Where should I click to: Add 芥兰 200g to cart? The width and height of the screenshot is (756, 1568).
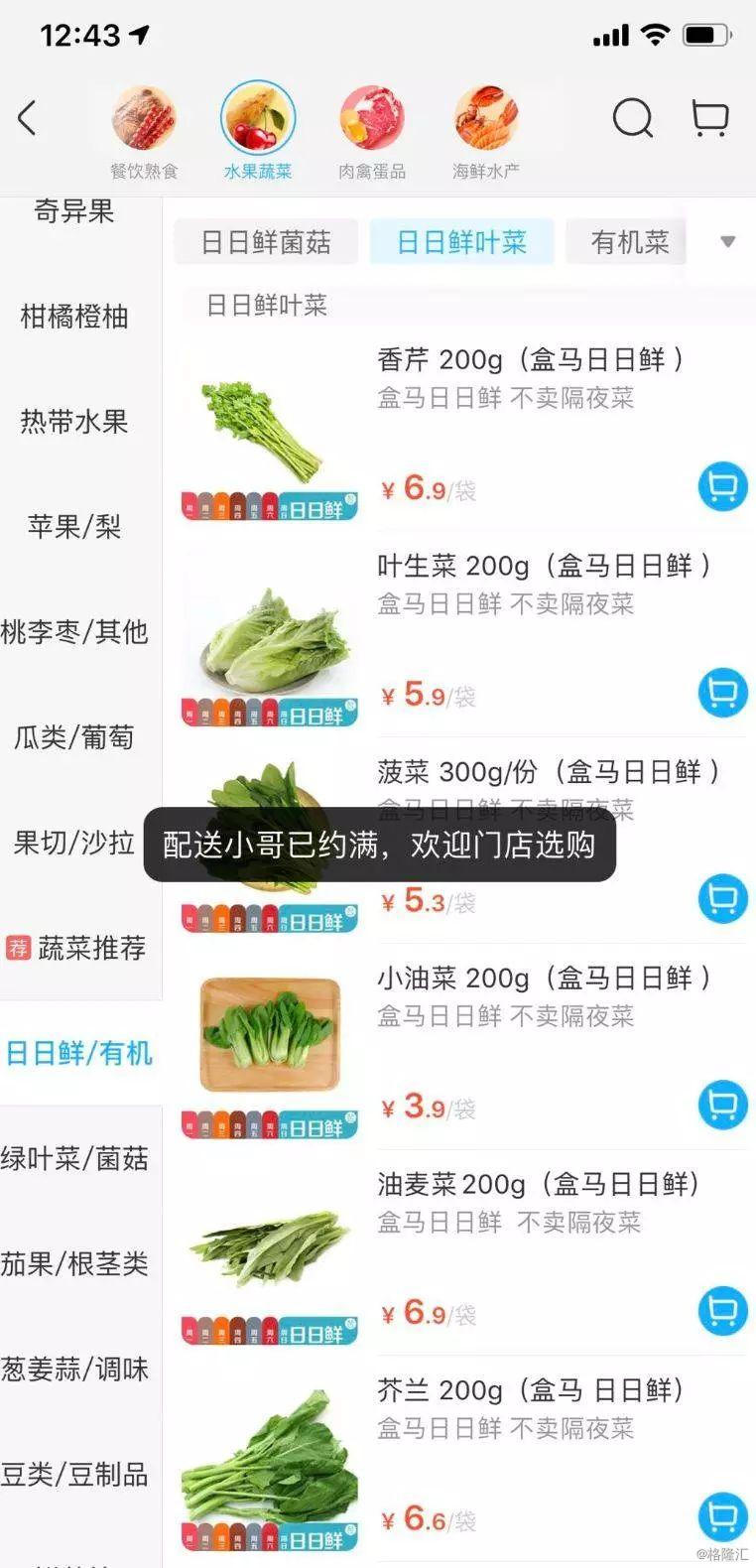coord(722,1517)
